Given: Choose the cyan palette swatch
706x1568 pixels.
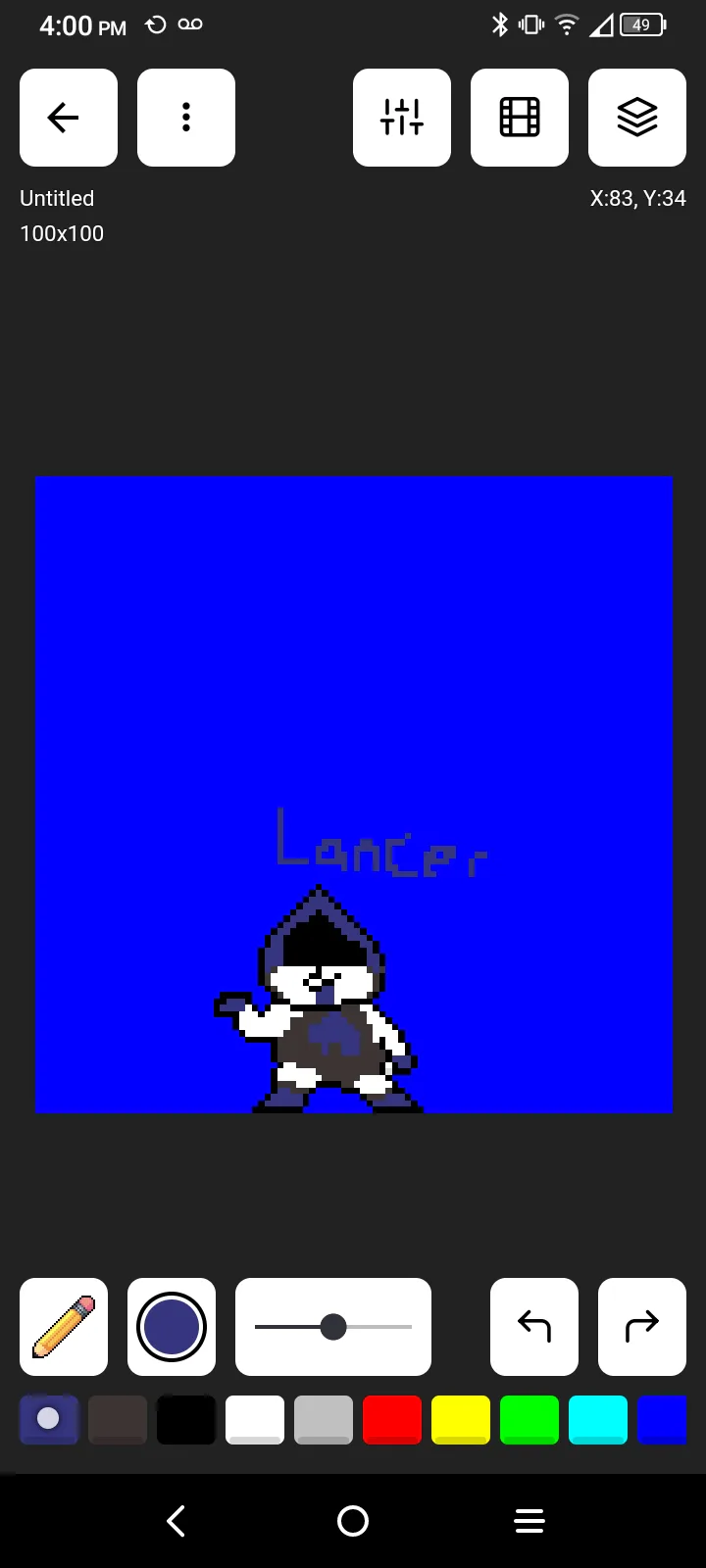Looking at the screenshot, I should point(598,1420).
